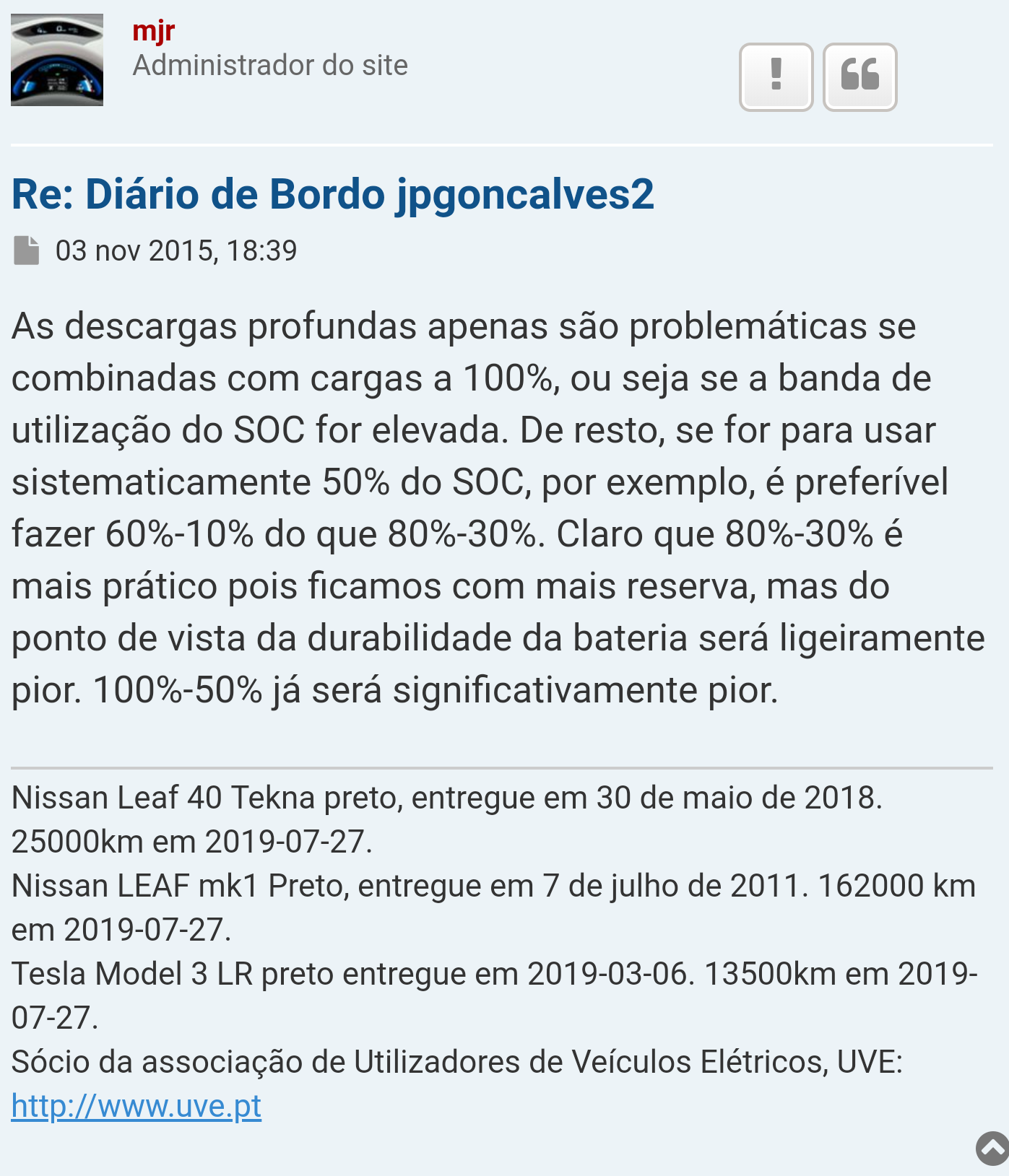Report this post with exclamation button
The width and height of the screenshot is (1009, 1176).
[776, 77]
